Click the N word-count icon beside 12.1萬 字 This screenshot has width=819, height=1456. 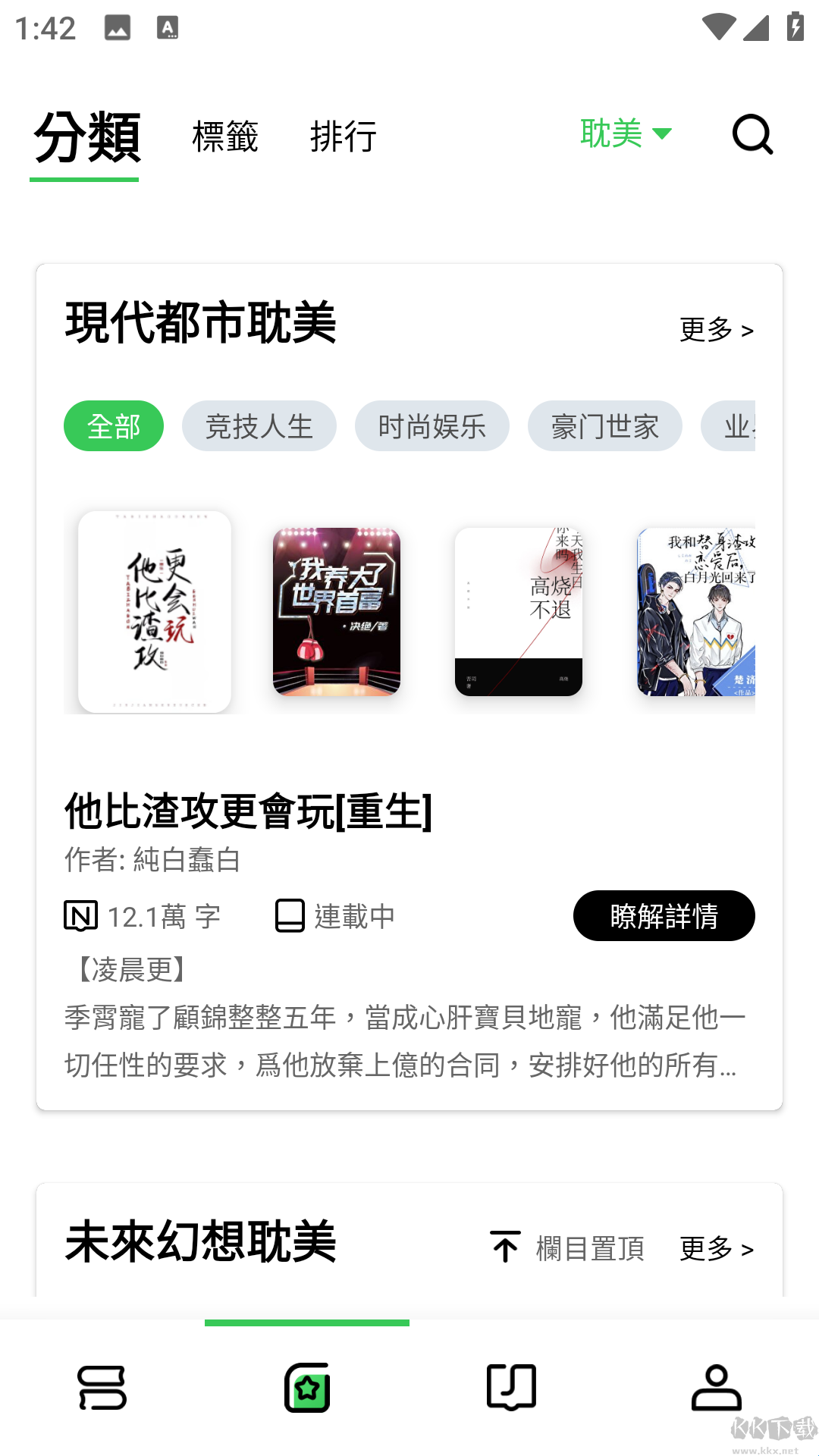tap(80, 915)
